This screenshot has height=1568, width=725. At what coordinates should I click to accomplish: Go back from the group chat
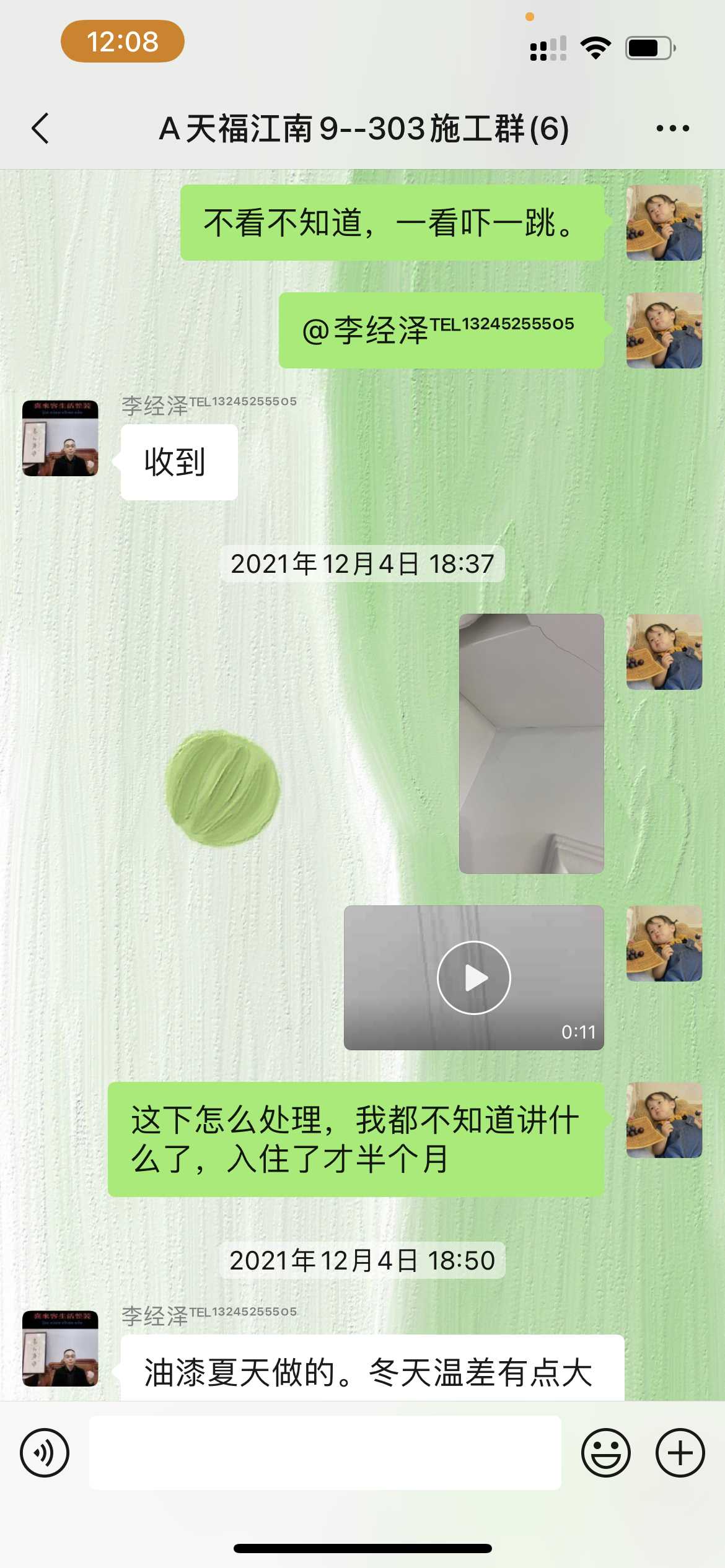[x=41, y=129]
